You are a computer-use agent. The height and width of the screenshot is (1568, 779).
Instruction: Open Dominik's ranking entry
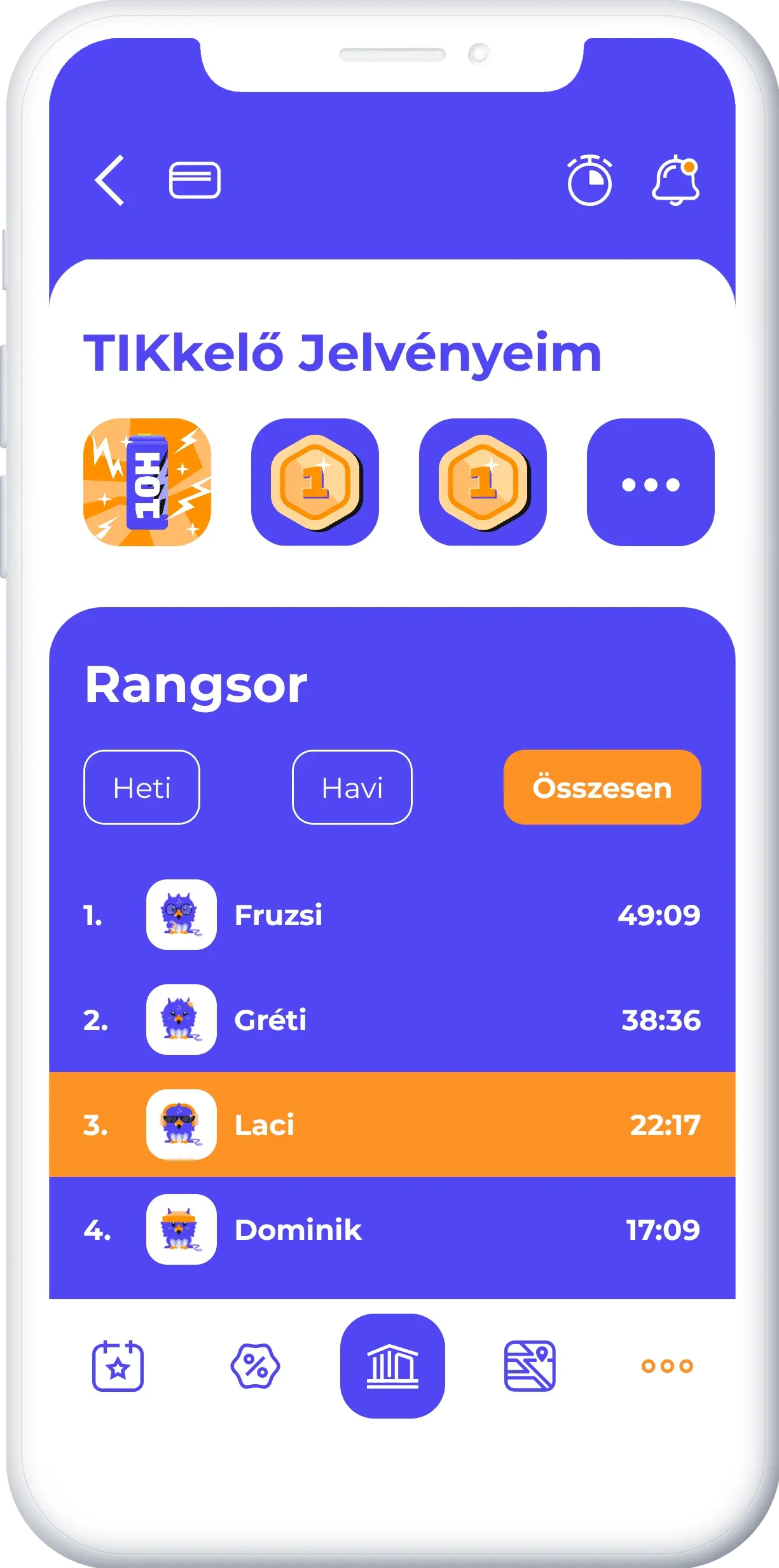pyautogui.click(x=392, y=1229)
